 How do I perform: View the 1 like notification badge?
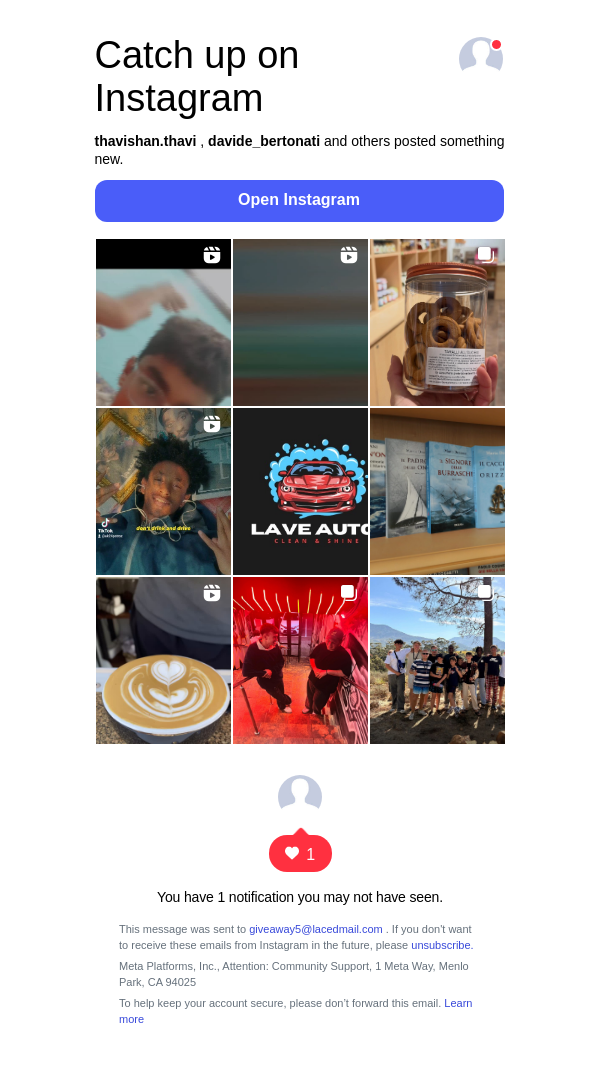pyautogui.click(x=300, y=853)
